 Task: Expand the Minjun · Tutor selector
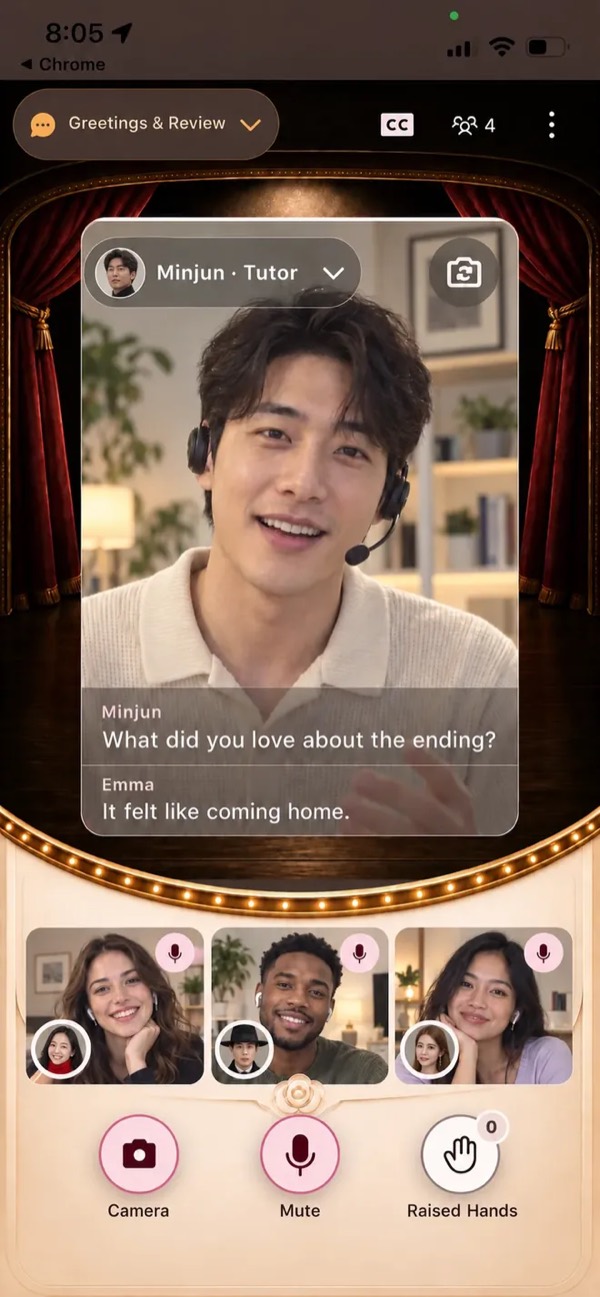tap(222, 272)
